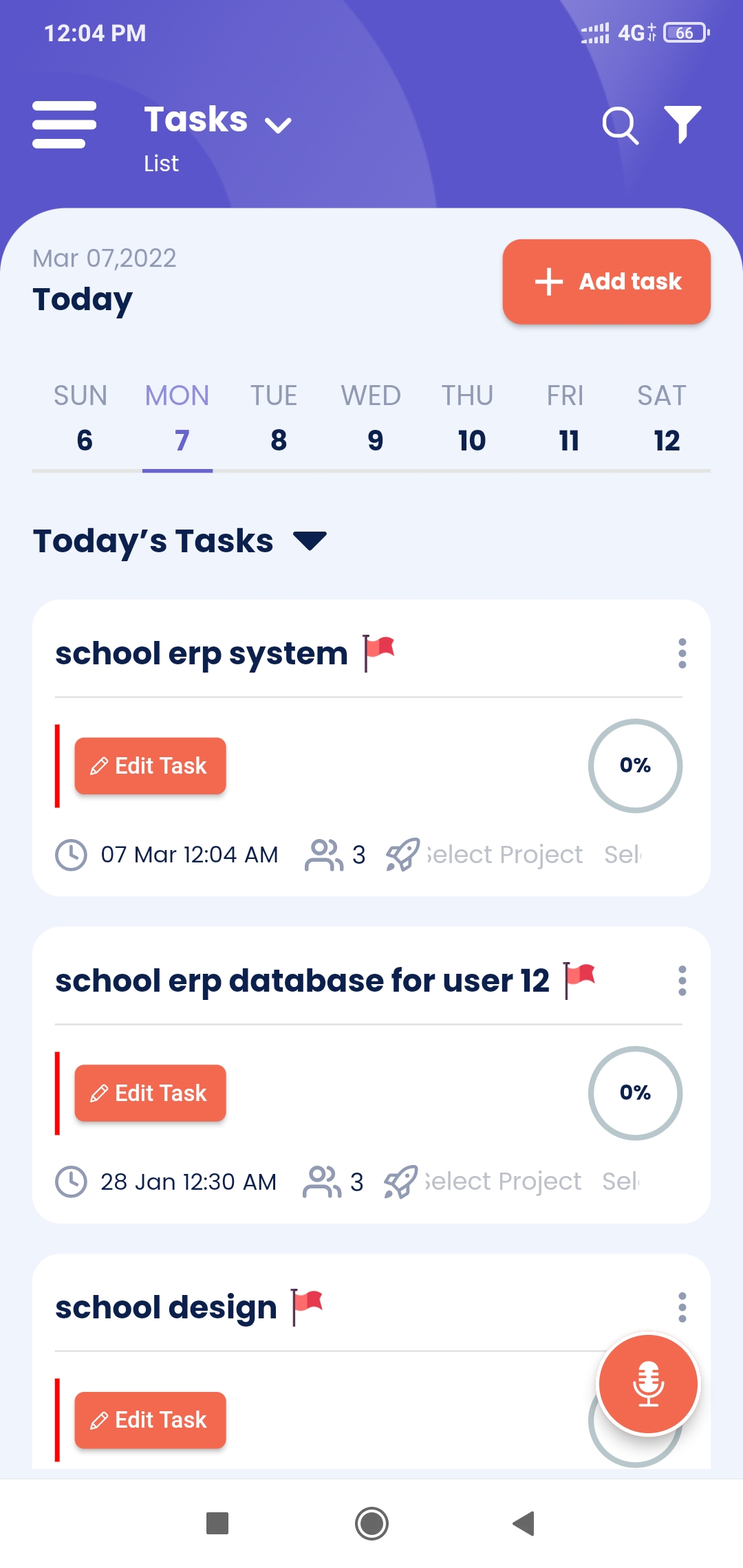Edit school erp database for user 12
Viewport: 743px width, 1568px height.
coord(150,1093)
